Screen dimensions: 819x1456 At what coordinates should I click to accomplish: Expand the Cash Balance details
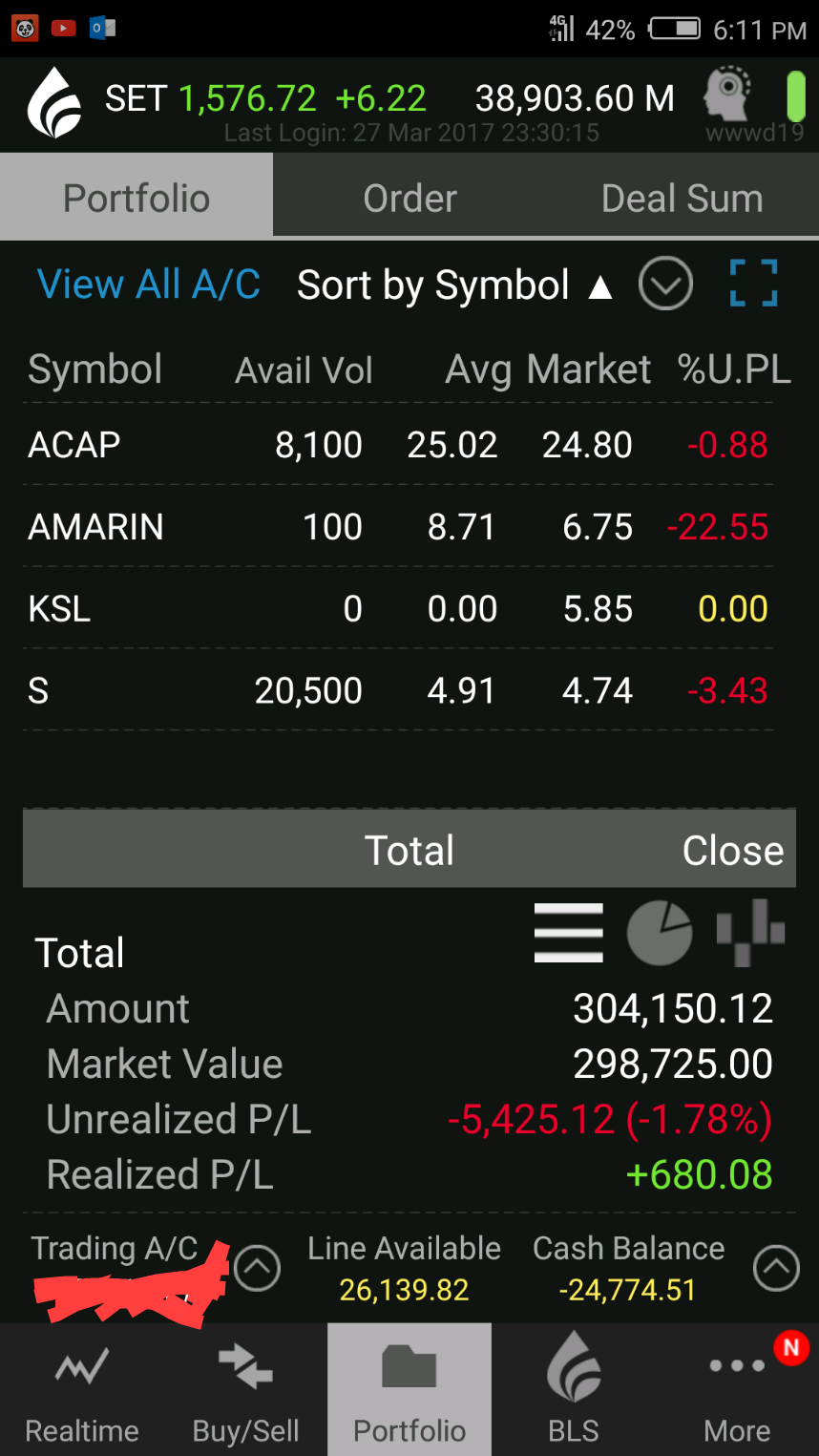point(776,1269)
